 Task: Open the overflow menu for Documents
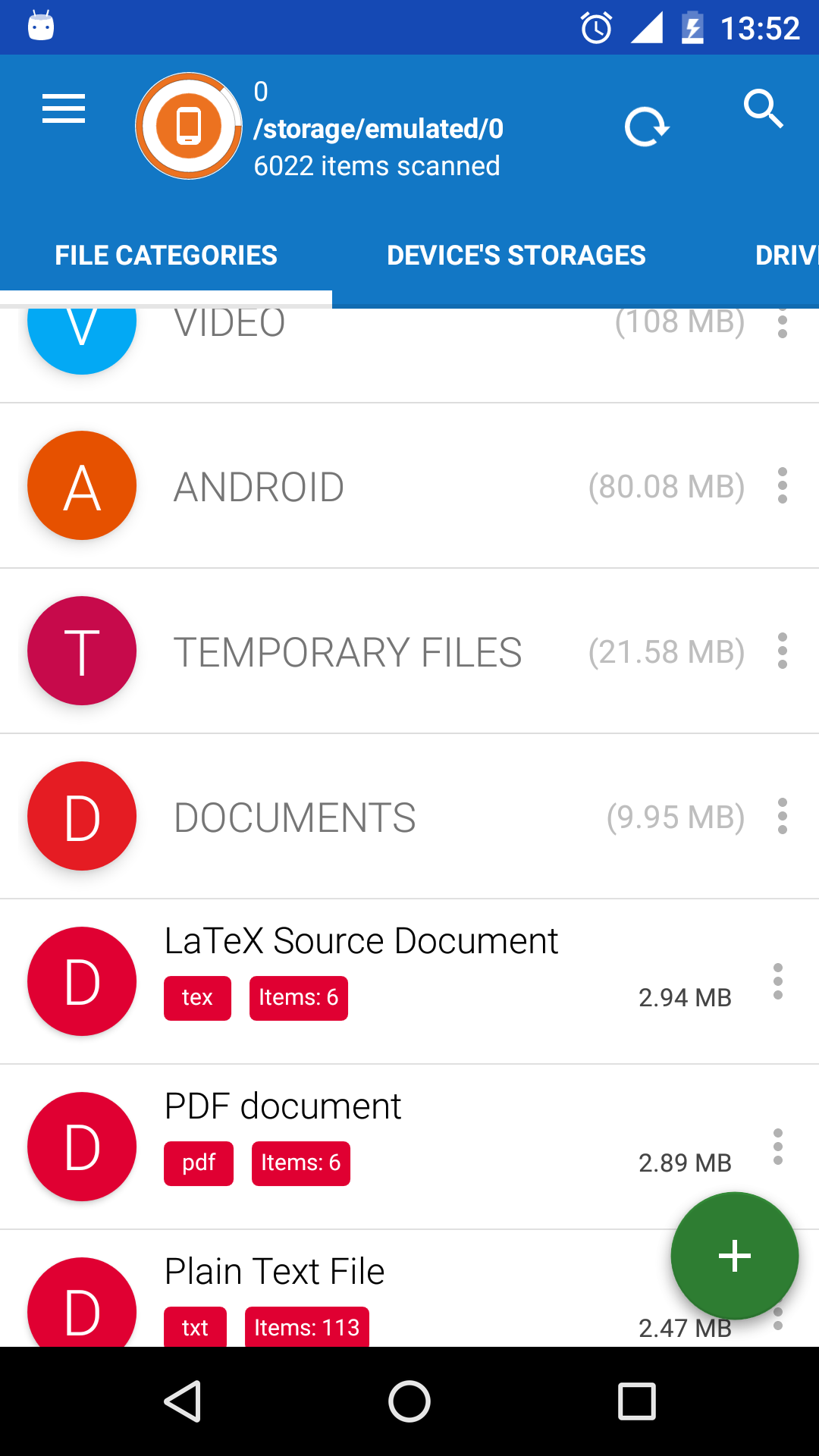coord(782,816)
